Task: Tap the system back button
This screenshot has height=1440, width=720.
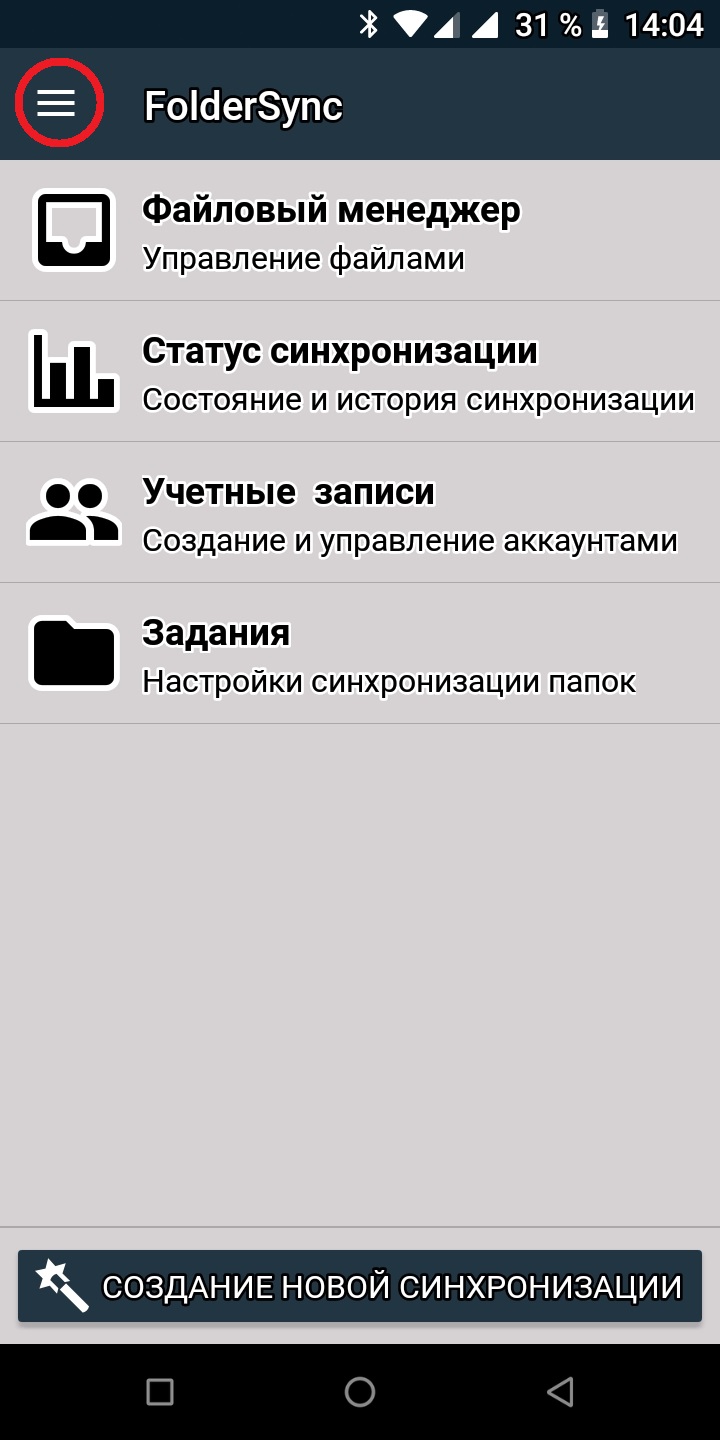Action: coord(560,1391)
